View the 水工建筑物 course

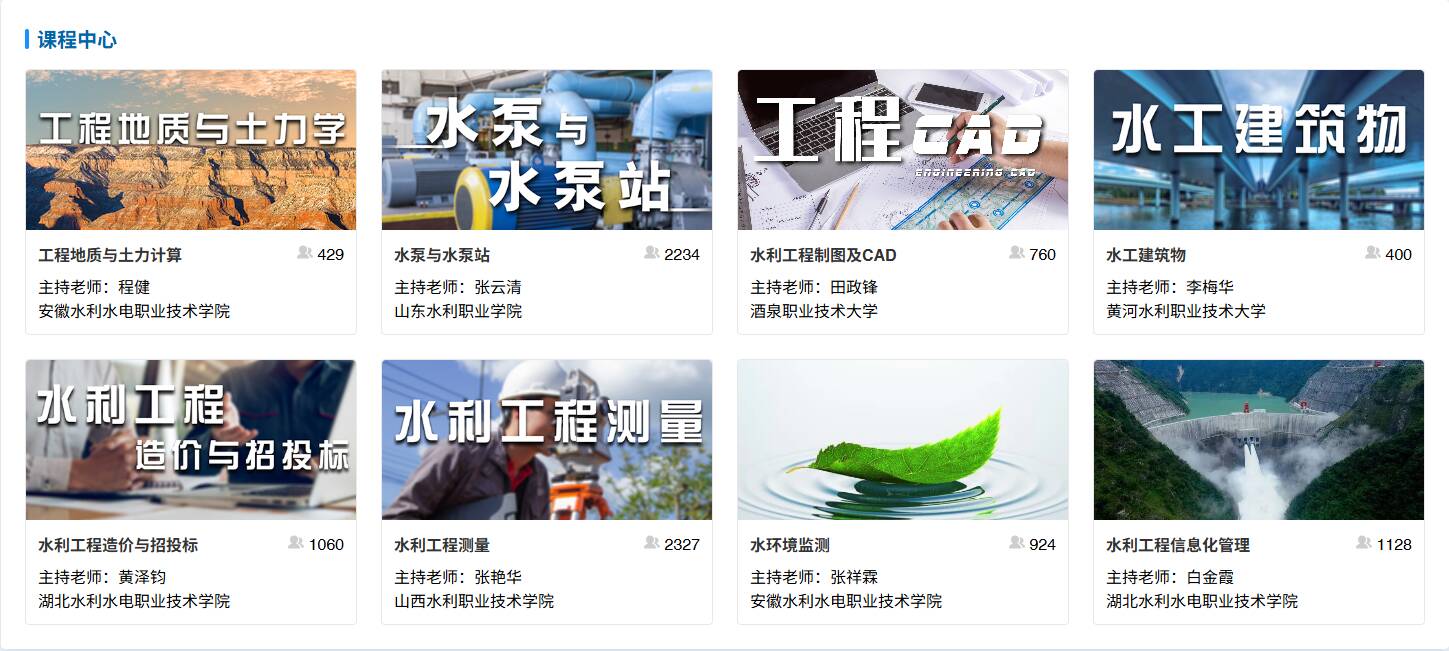[1258, 151]
